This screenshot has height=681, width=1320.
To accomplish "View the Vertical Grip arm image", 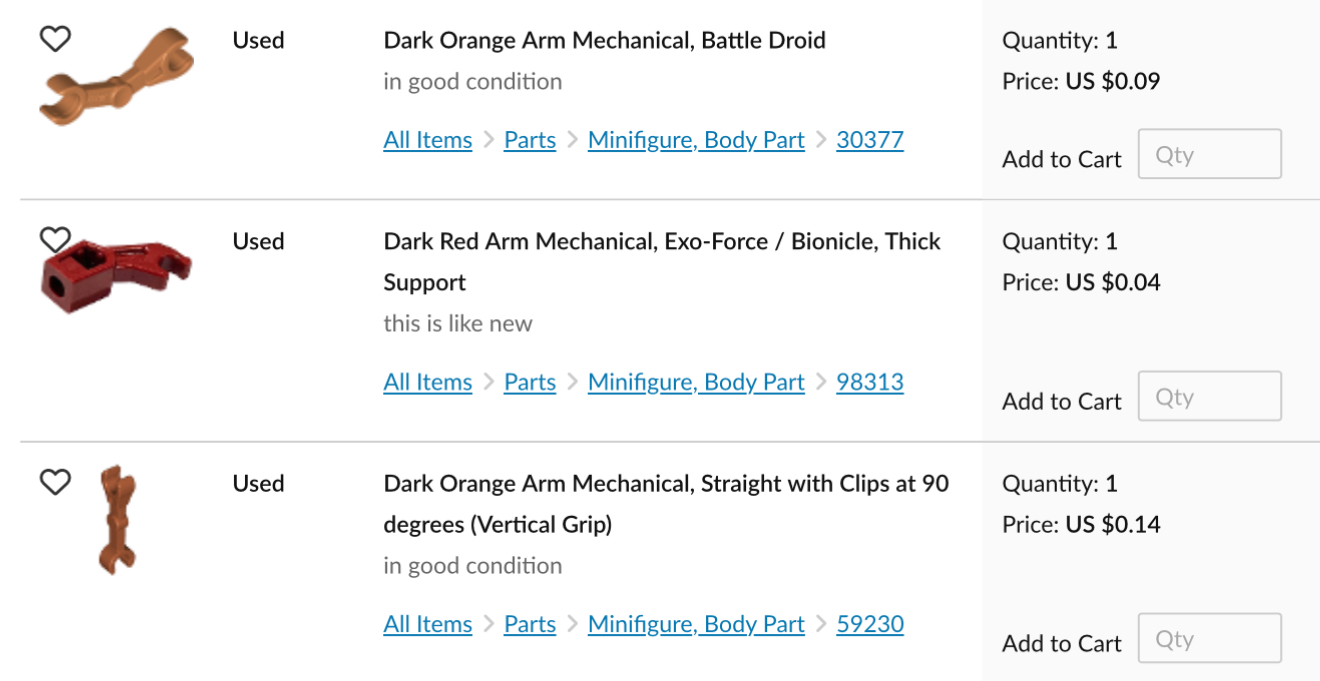I will (x=117, y=518).
